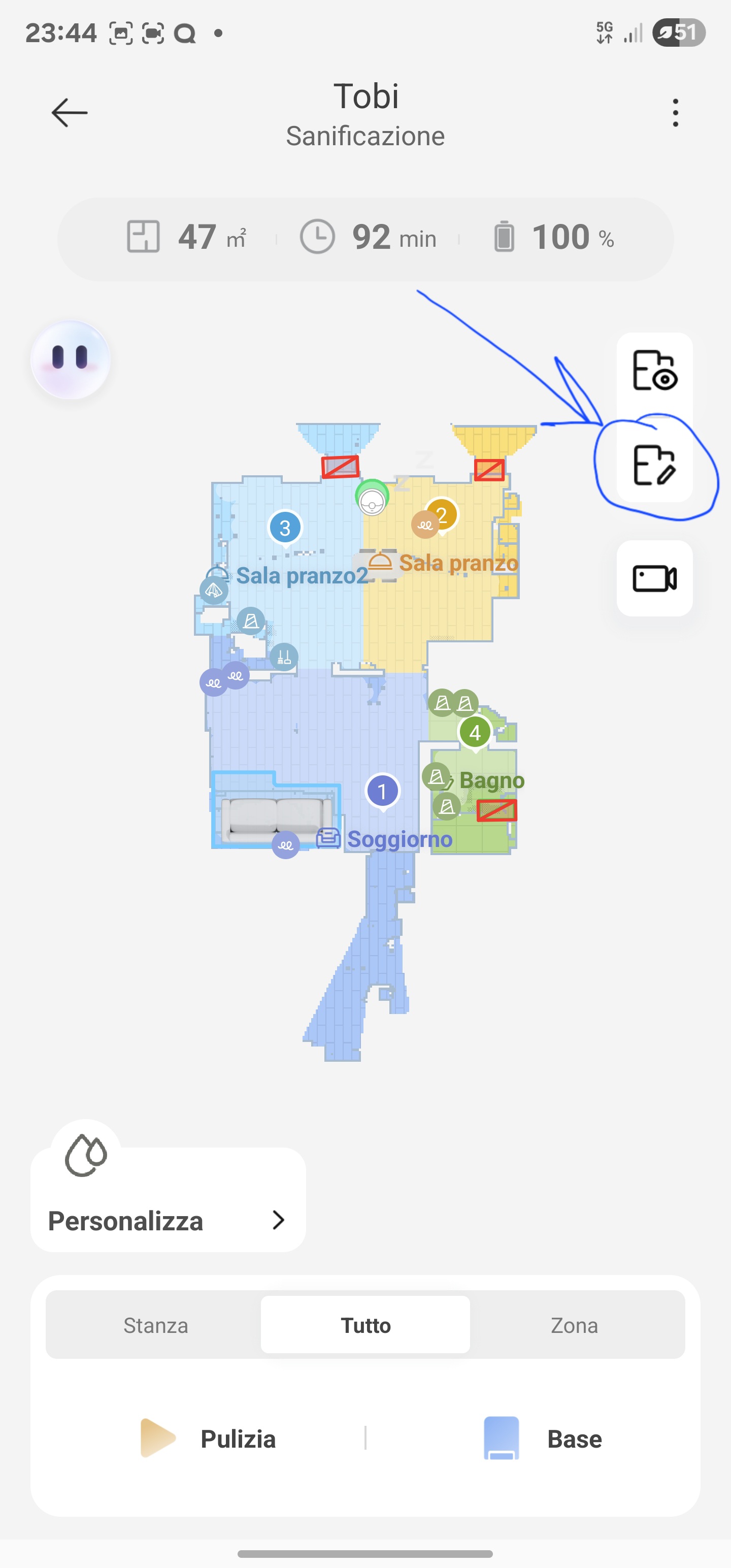Tap the assistant avatar face icon
The image size is (731, 1568).
pyautogui.click(x=71, y=360)
